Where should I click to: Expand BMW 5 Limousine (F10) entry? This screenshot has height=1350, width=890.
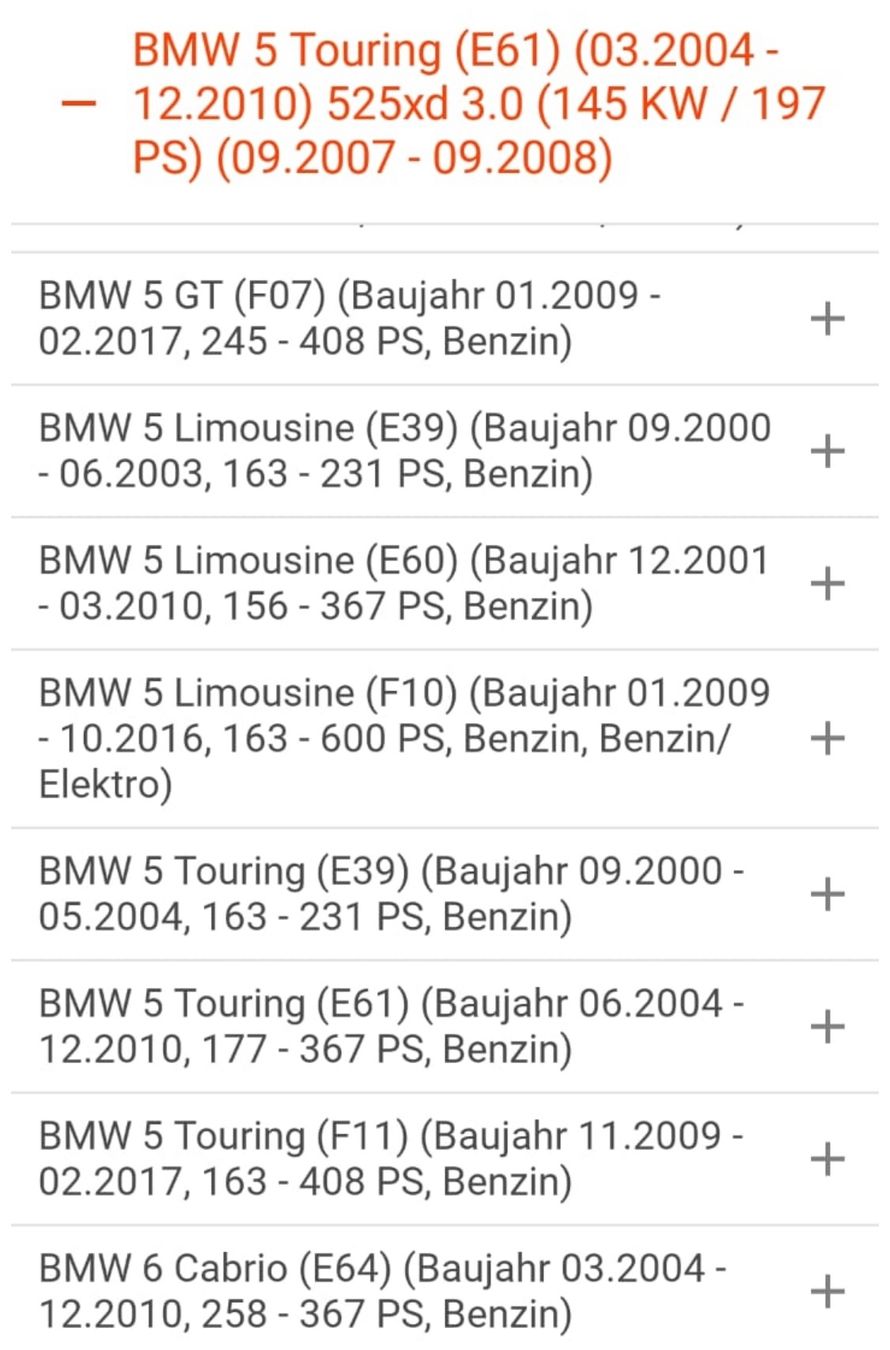827,738
